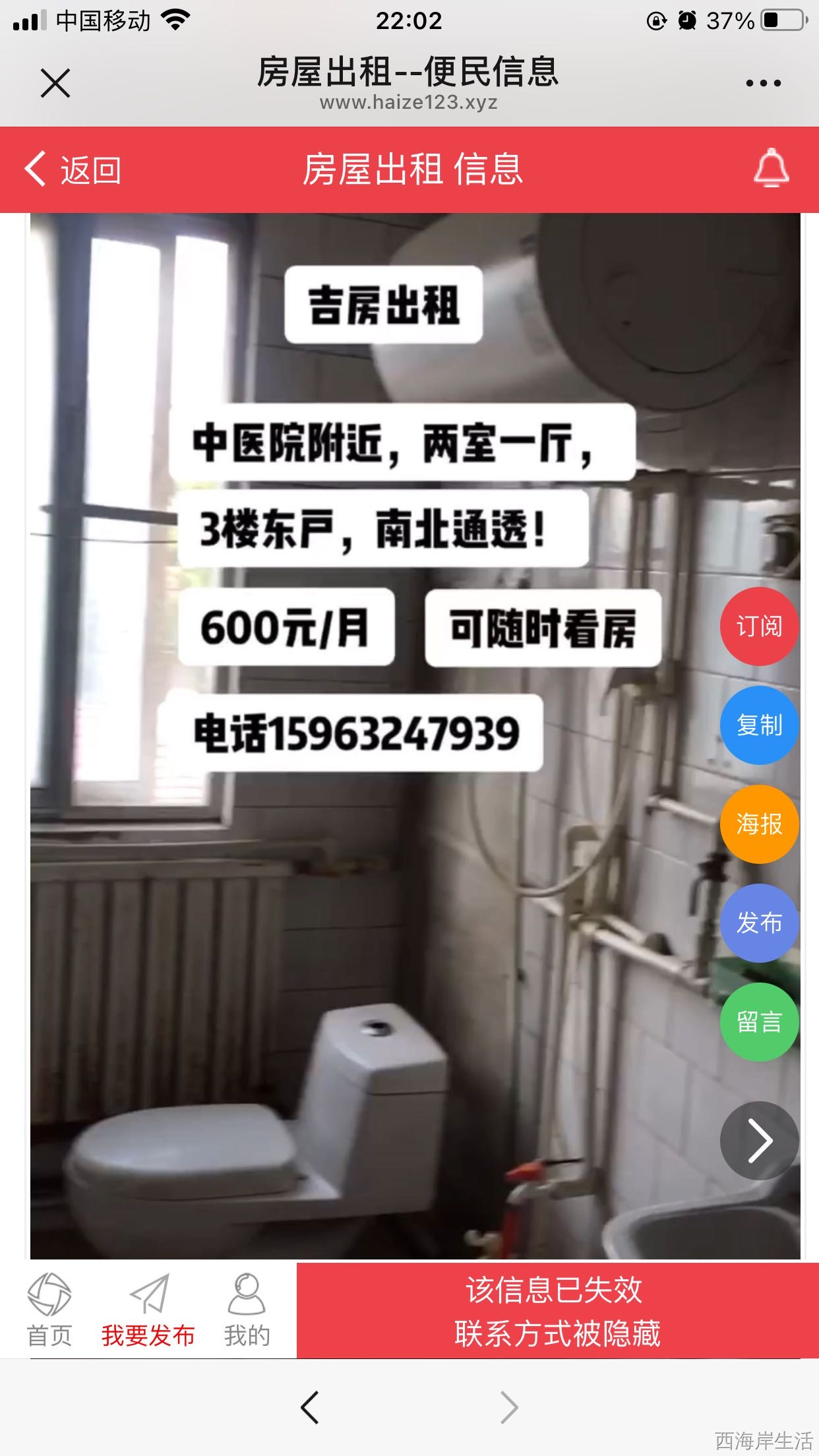Go to the 我的 profile tab
The height and width of the screenshot is (1456, 819).
[247, 1310]
